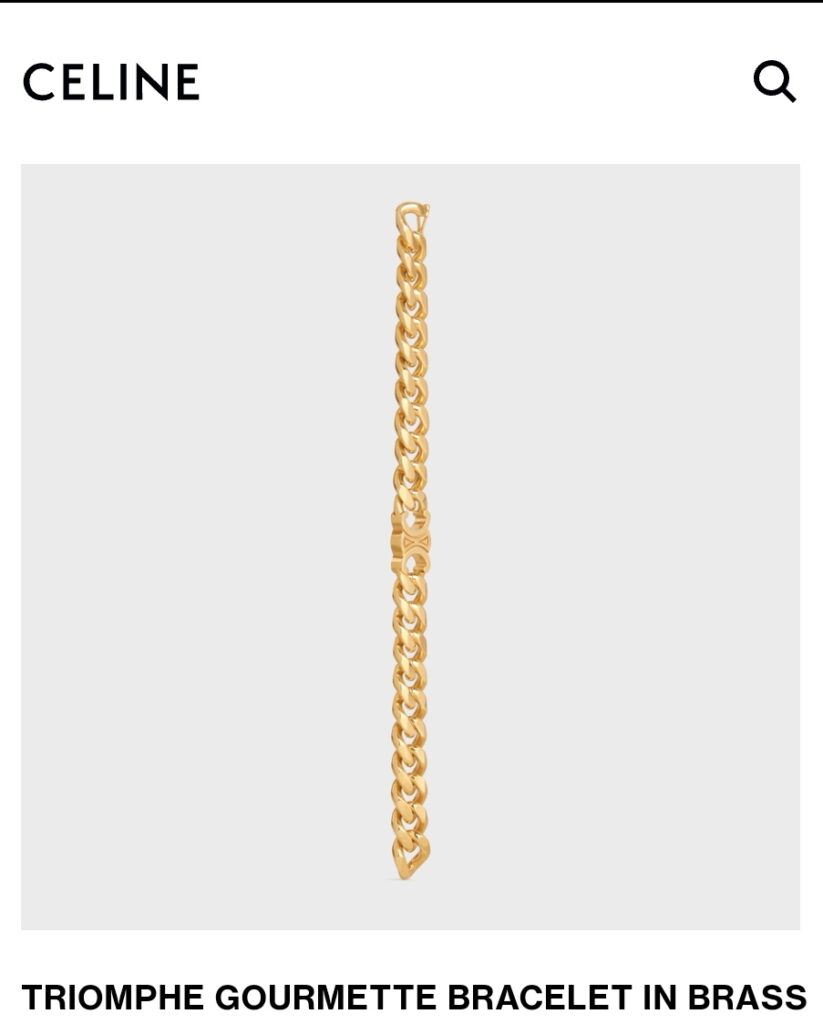The height and width of the screenshot is (1024, 823).
Task: Open the search magnifier icon
Action: pos(774,82)
